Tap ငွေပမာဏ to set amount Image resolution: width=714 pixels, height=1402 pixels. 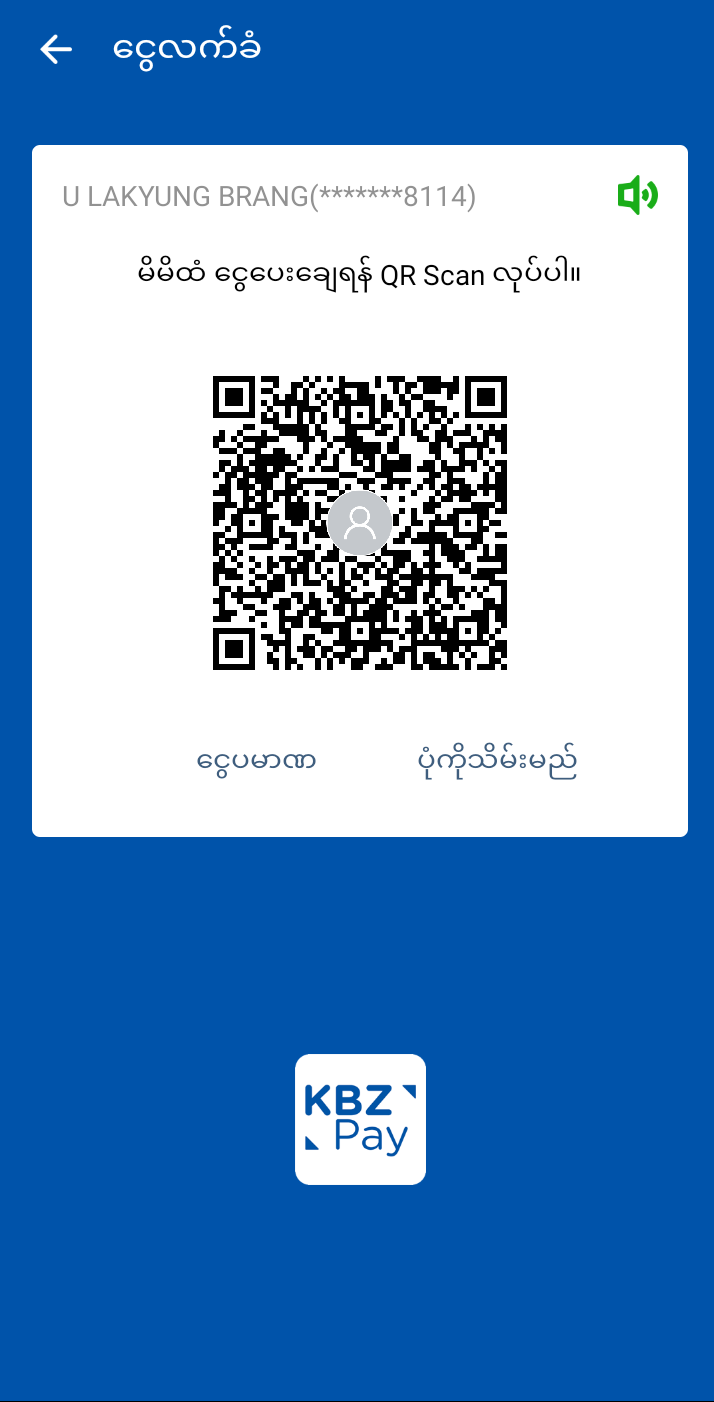point(257,761)
